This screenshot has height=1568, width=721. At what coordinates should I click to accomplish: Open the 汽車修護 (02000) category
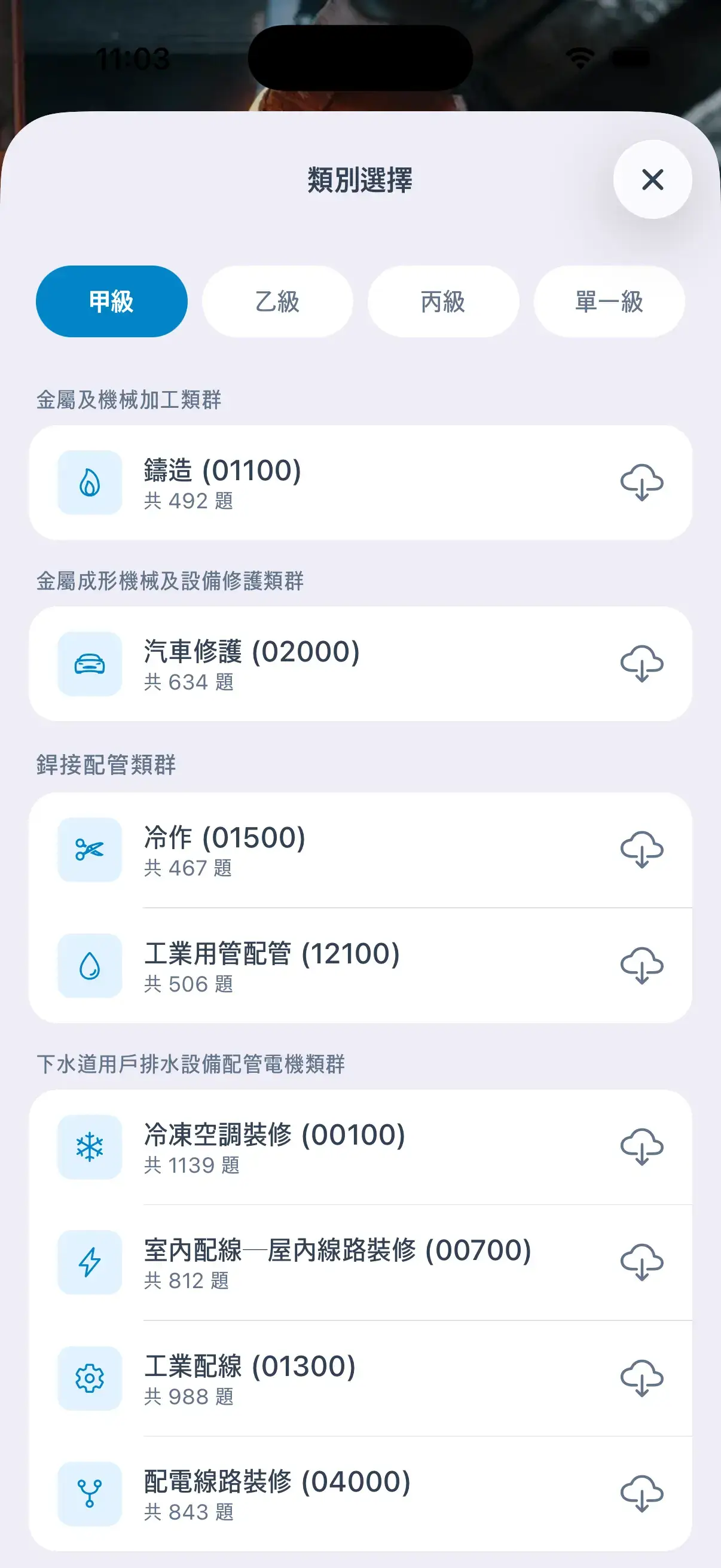tap(304, 664)
